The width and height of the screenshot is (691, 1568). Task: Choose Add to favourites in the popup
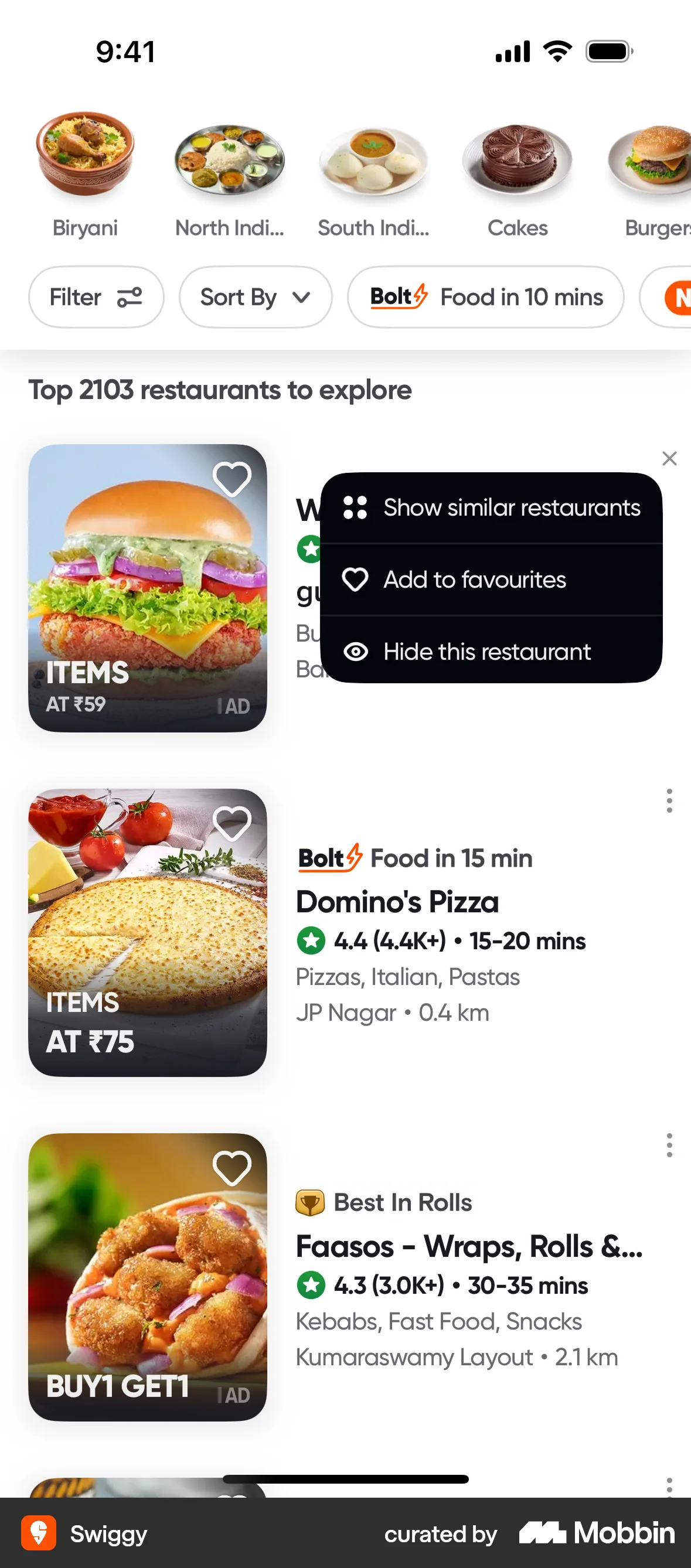474,580
